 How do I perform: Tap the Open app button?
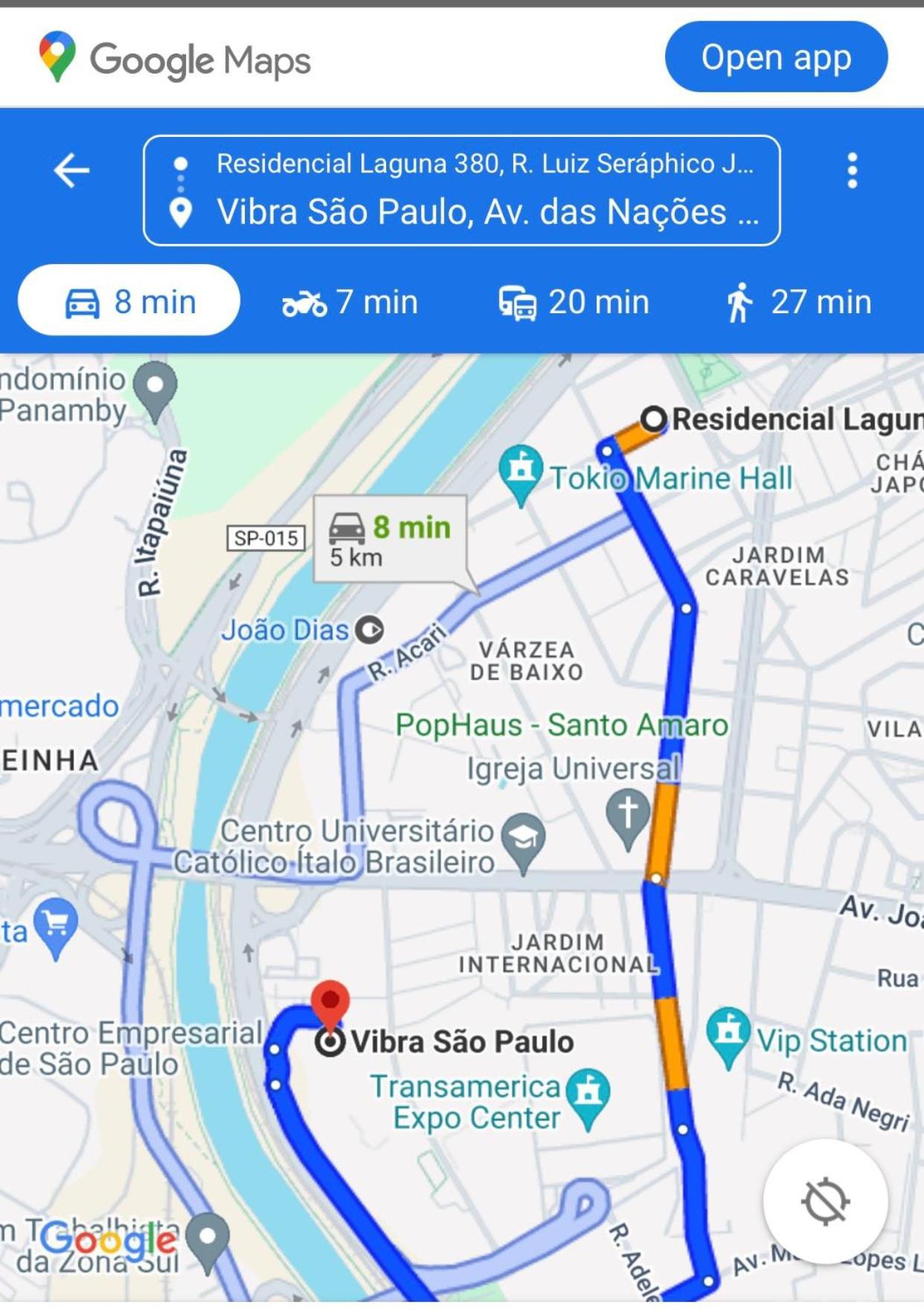[775, 57]
